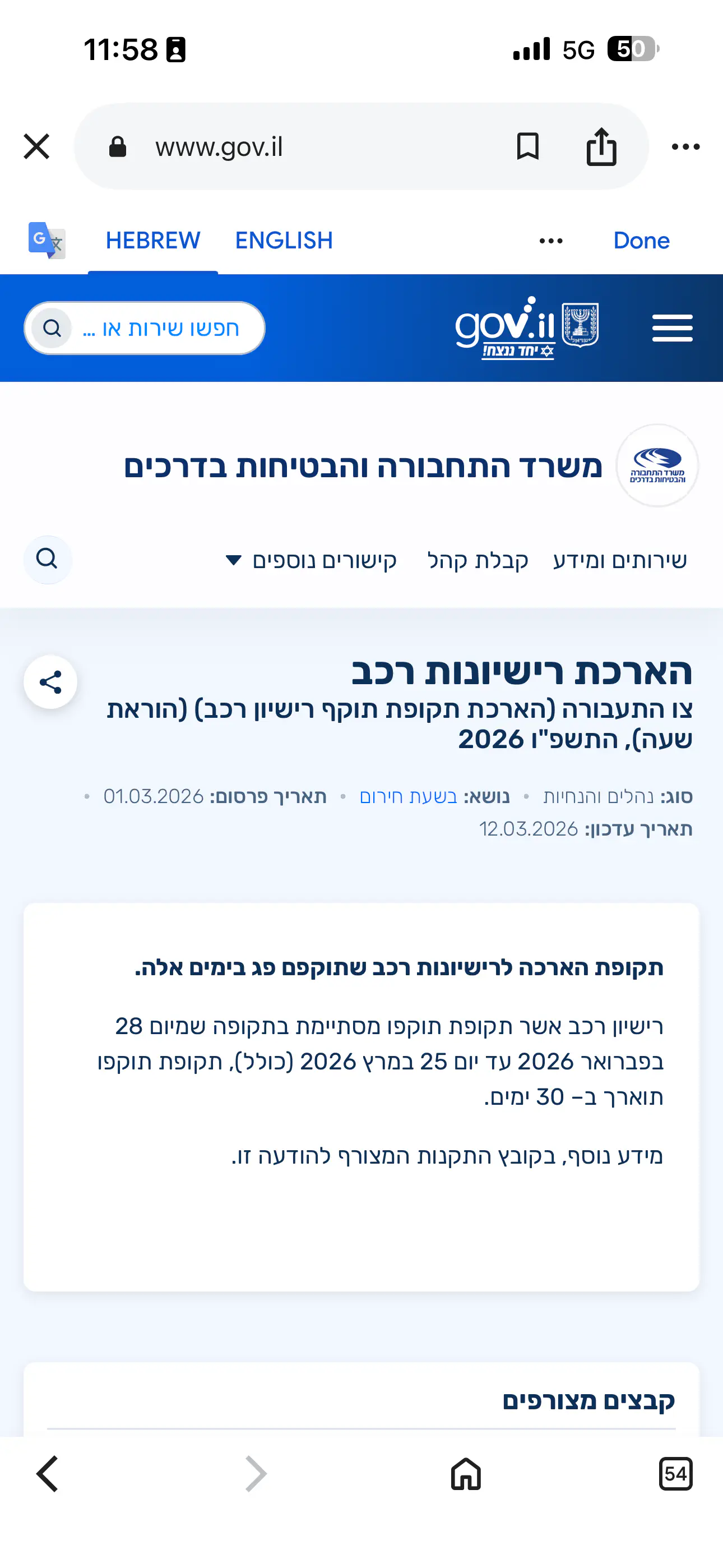The height and width of the screenshot is (1568, 723).
Task: Switch translation to ENGLISH
Action: click(x=284, y=241)
